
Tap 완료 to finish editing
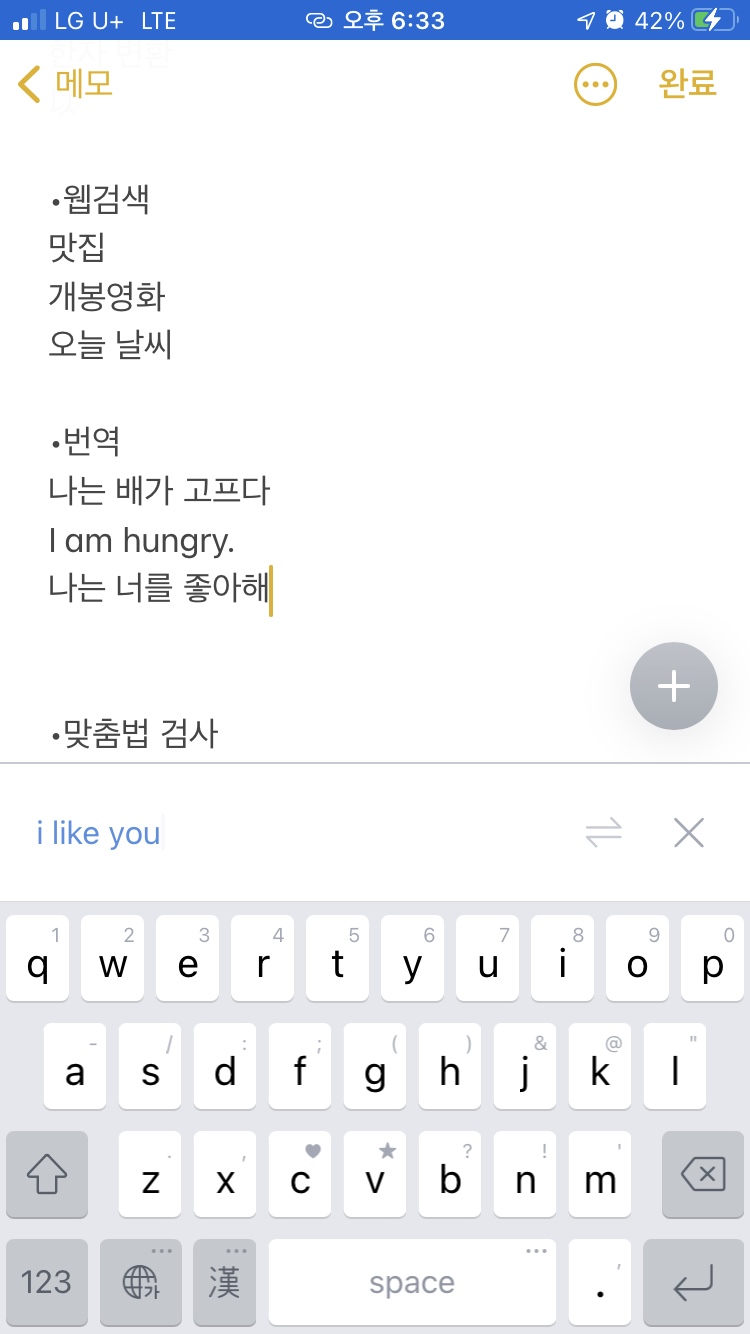(x=688, y=84)
